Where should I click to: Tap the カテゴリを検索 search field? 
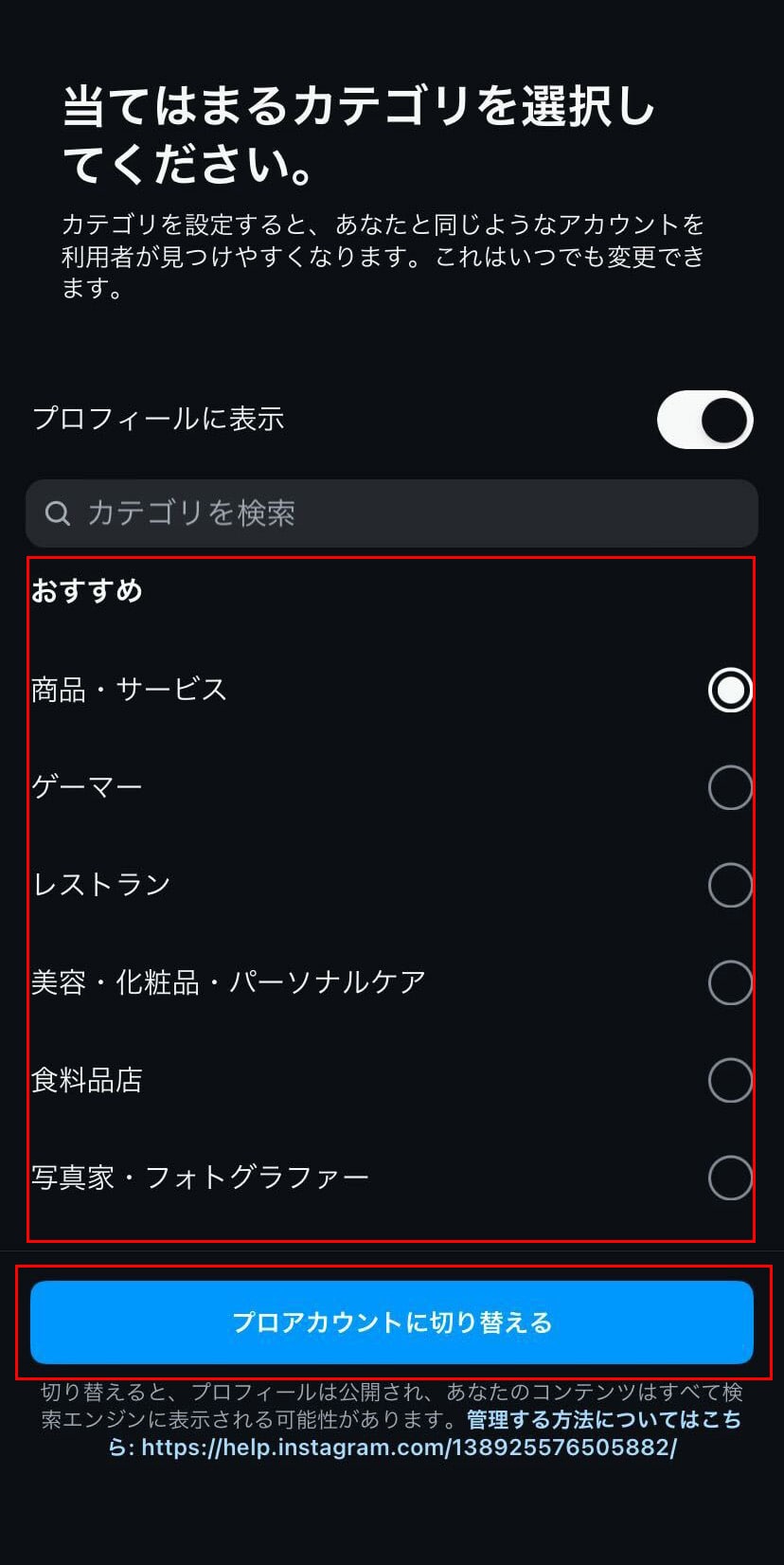click(392, 513)
